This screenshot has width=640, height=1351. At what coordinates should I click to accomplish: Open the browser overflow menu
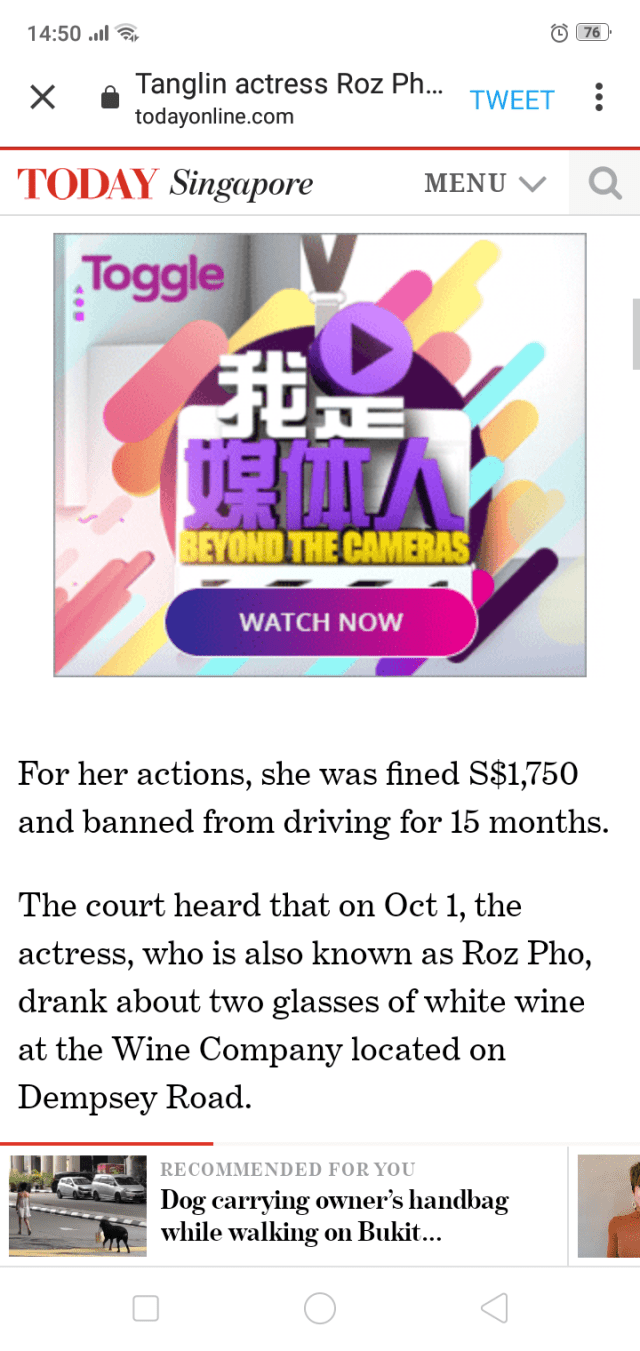[x=598, y=98]
